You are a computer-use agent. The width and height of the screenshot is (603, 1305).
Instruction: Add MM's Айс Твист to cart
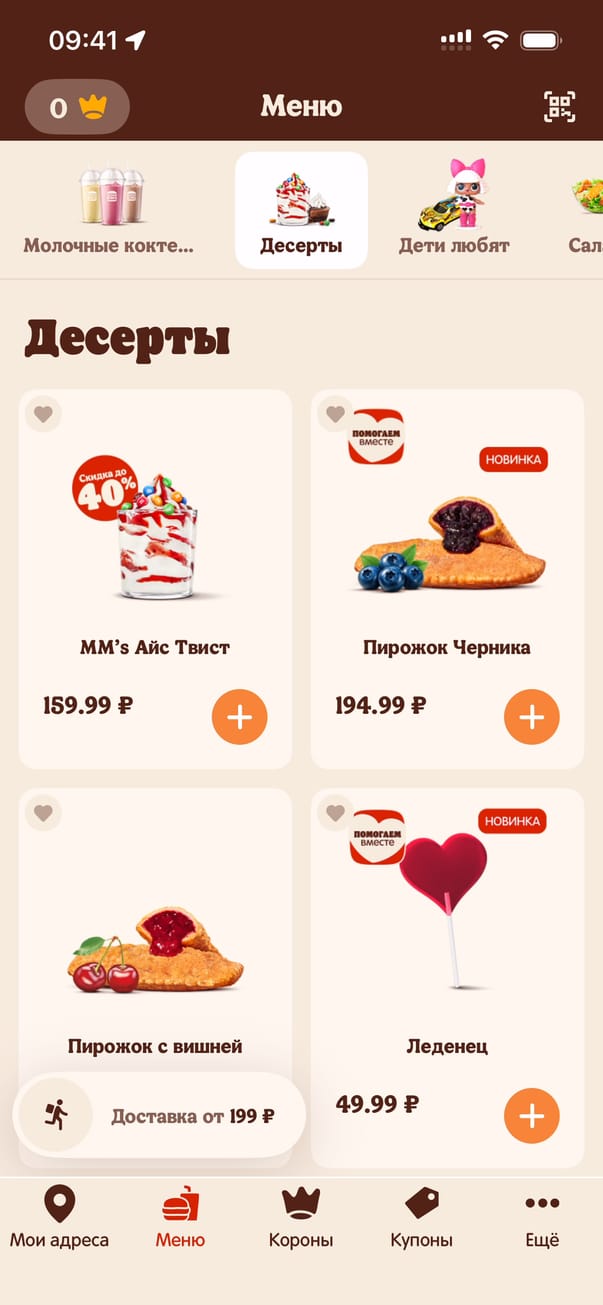click(x=239, y=717)
